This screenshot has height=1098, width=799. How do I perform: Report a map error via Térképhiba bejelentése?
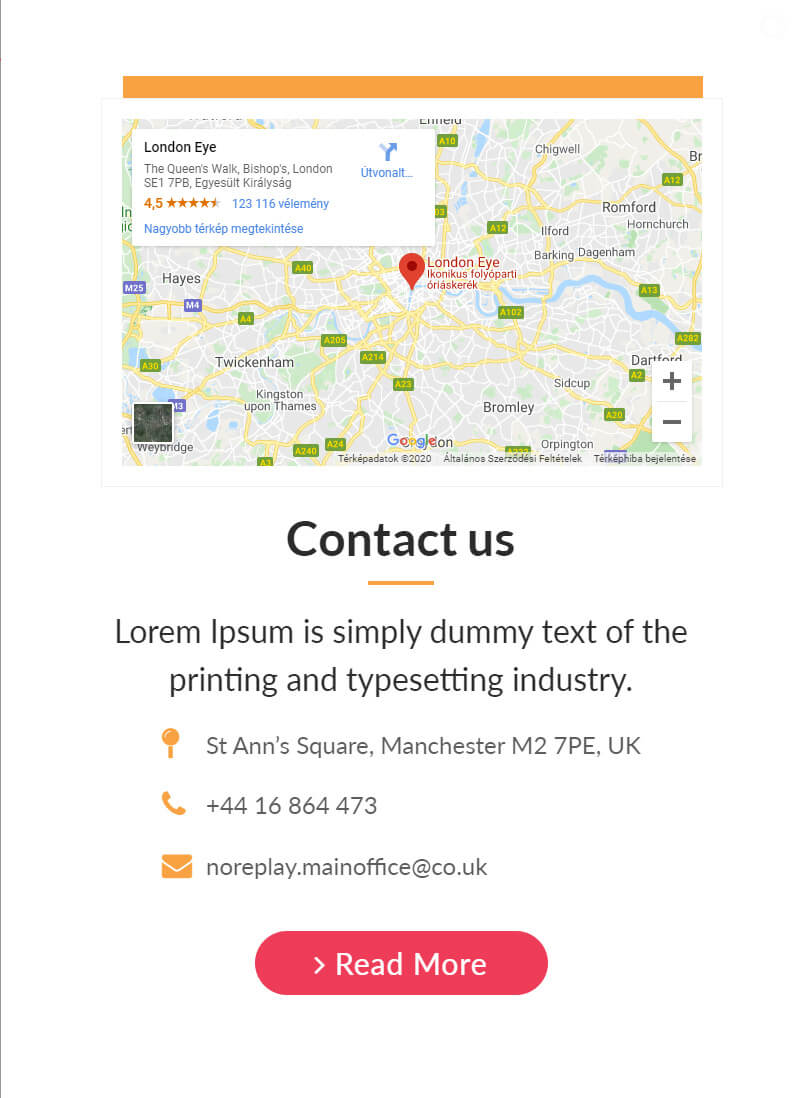645,459
